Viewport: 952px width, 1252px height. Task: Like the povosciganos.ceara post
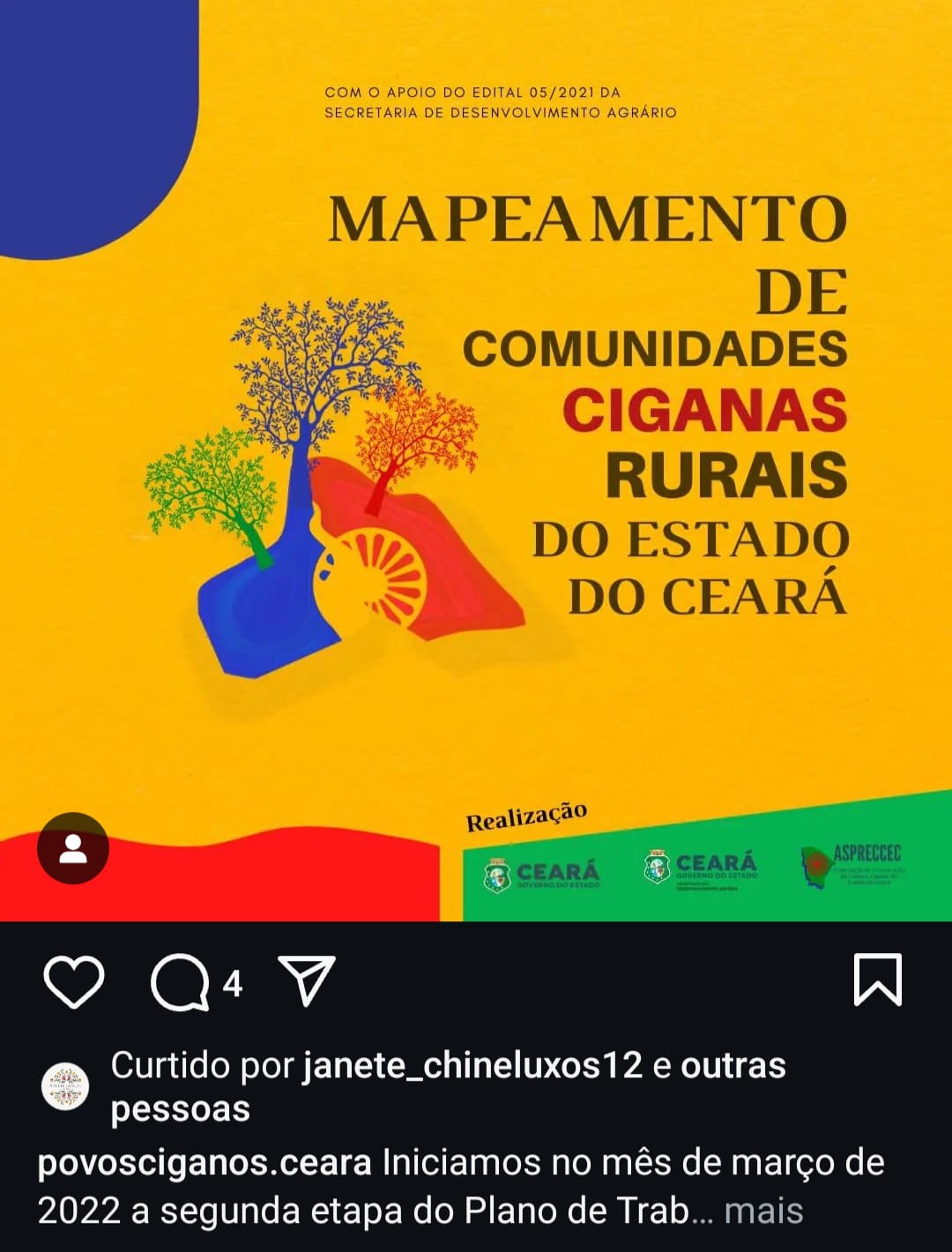[74, 981]
